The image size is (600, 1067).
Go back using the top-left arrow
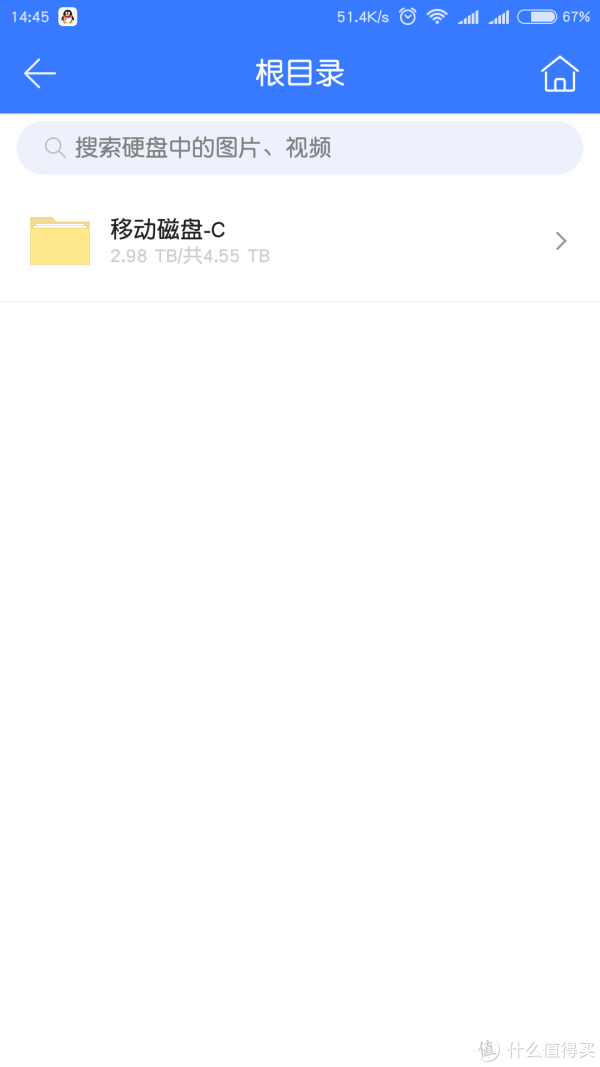40,73
